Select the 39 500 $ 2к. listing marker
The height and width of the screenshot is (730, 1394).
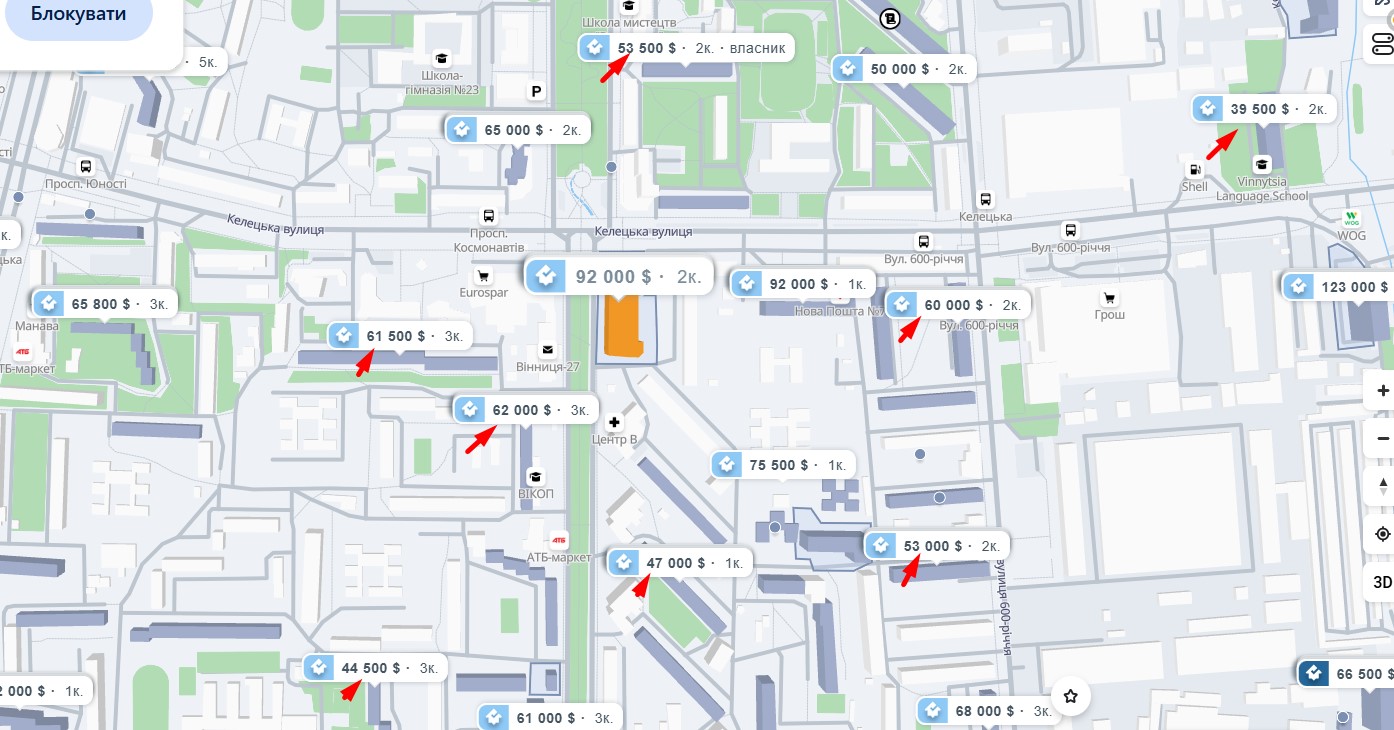[1264, 109]
